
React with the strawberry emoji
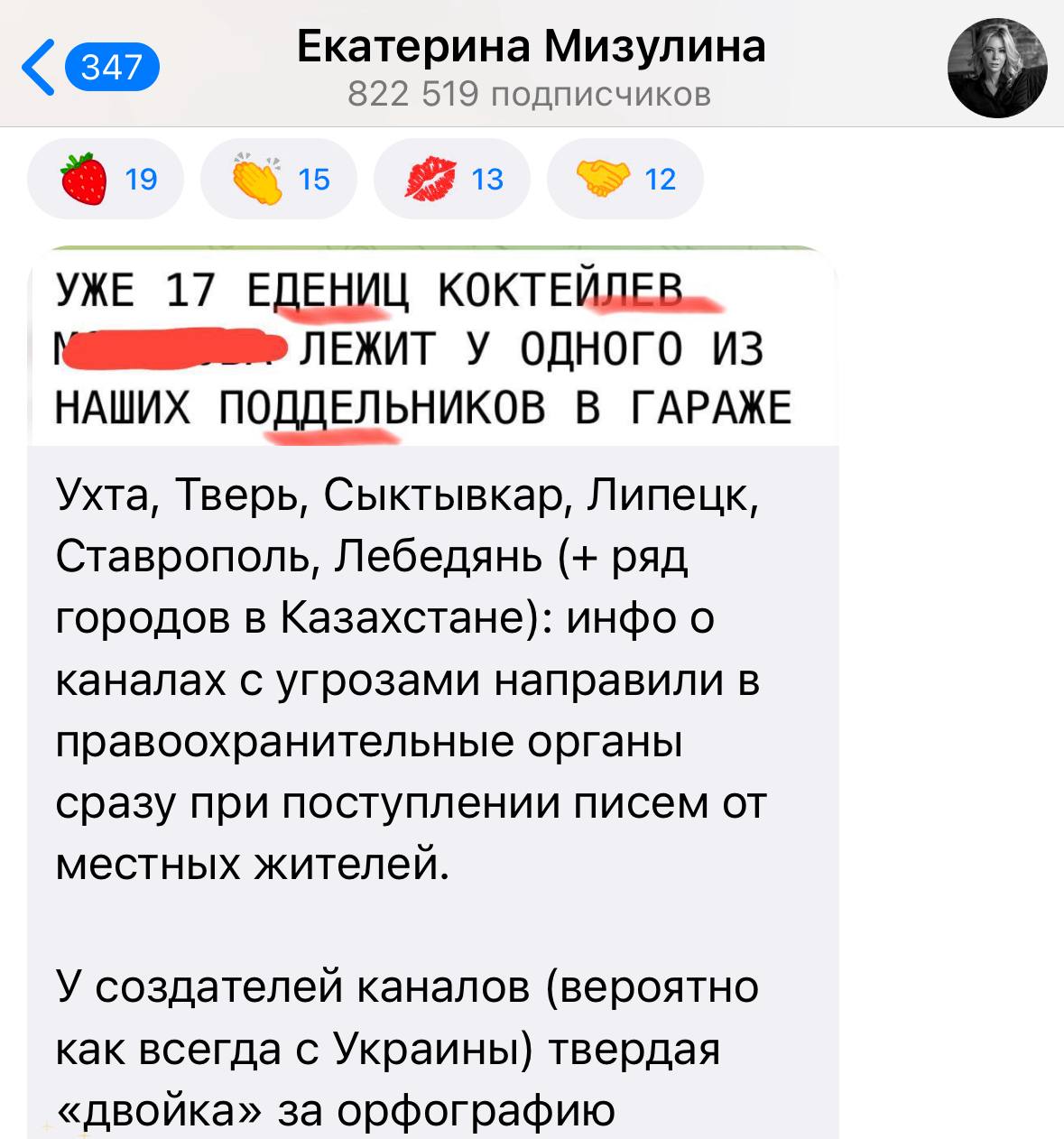106,179
